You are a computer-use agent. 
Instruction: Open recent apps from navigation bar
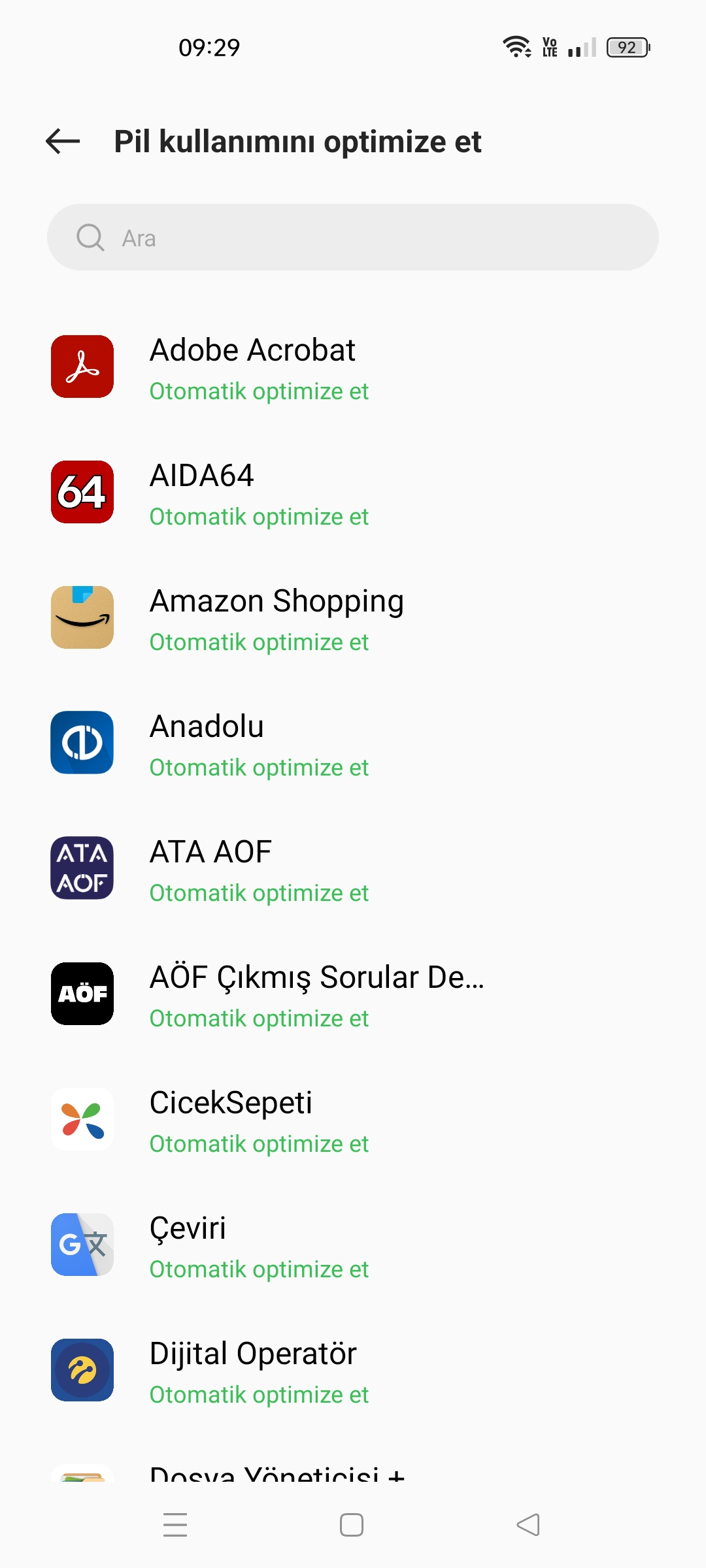point(175,1525)
